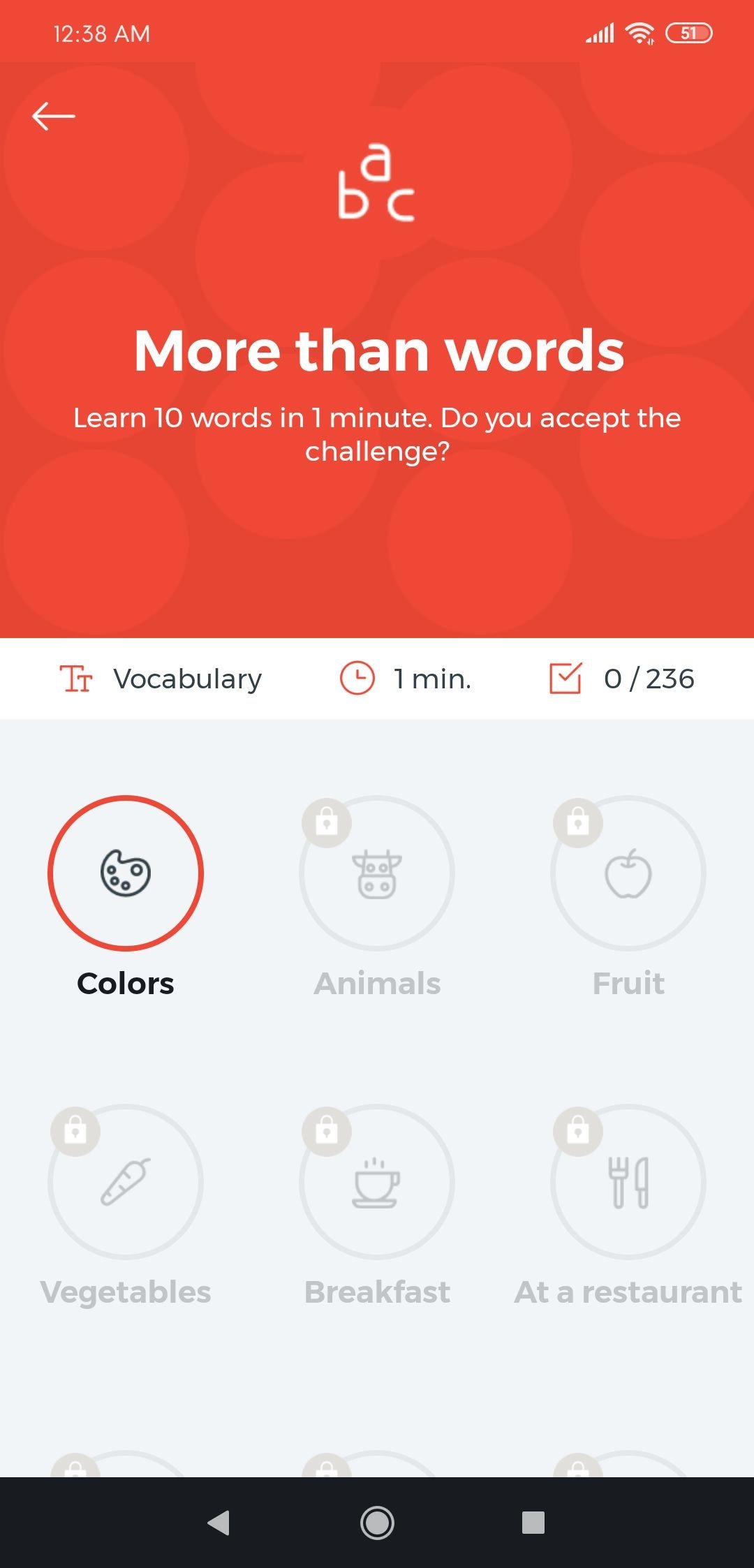Screen dimensions: 754x1568
Task: Tap the locked Vegetables lesson
Action: 126,1181
